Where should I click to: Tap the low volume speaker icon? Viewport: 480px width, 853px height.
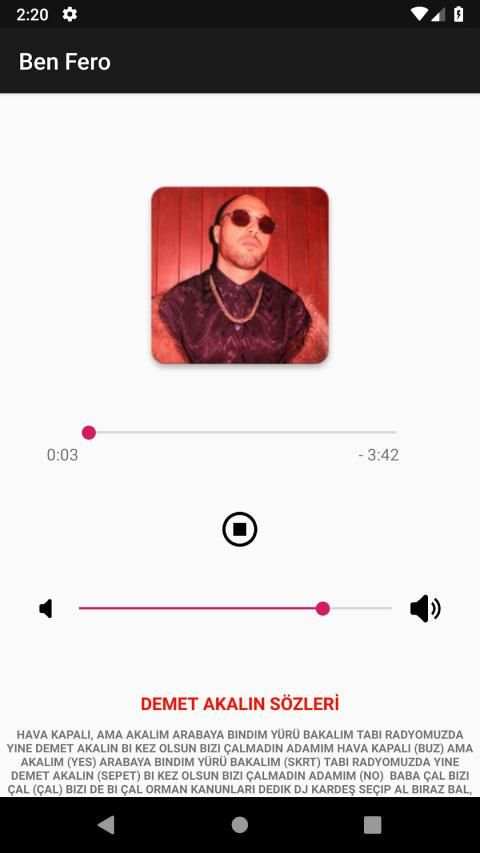[x=46, y=608]
